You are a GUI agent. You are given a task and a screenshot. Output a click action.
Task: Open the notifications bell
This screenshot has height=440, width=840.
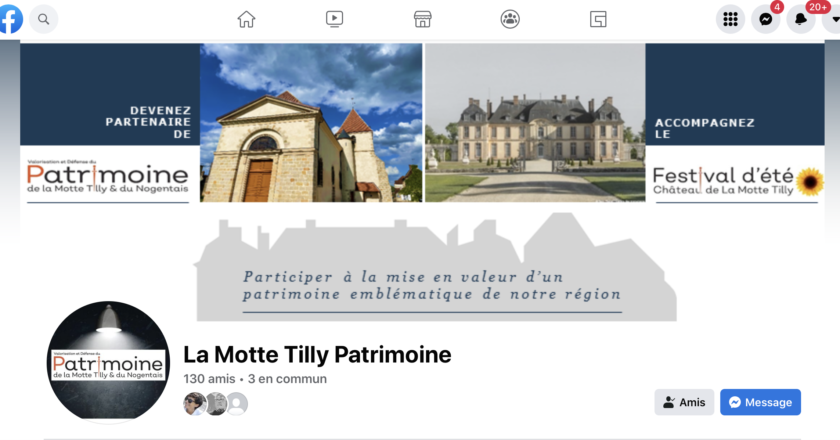[x=800, y=18]
